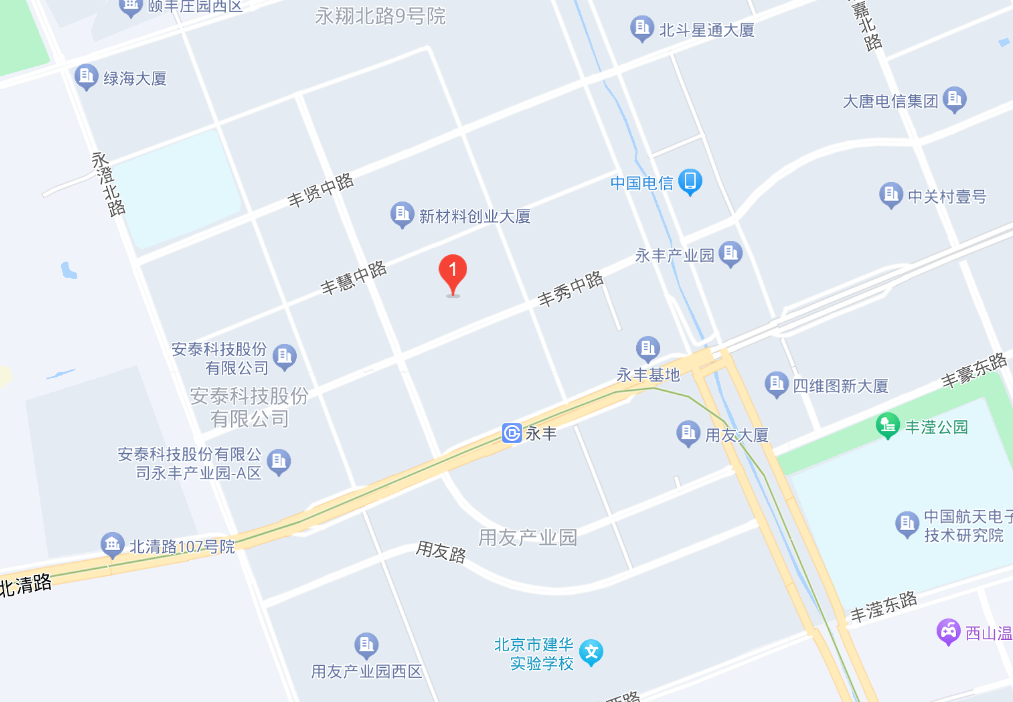Open the 四维图新大厦 marker
This screenshot has height=702, width=1013.
pyautogui.click(x=776, y=383)
